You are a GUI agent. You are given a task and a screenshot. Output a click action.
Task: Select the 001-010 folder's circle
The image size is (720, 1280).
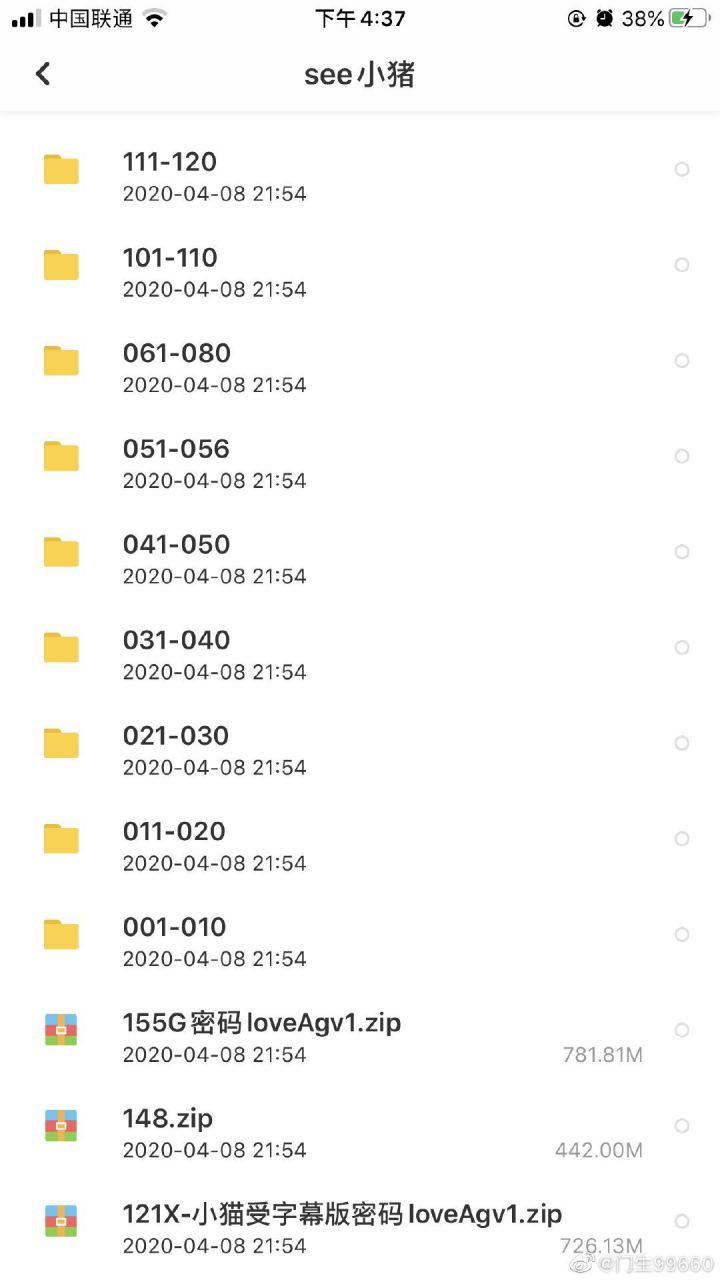click(x=682, y=935)
